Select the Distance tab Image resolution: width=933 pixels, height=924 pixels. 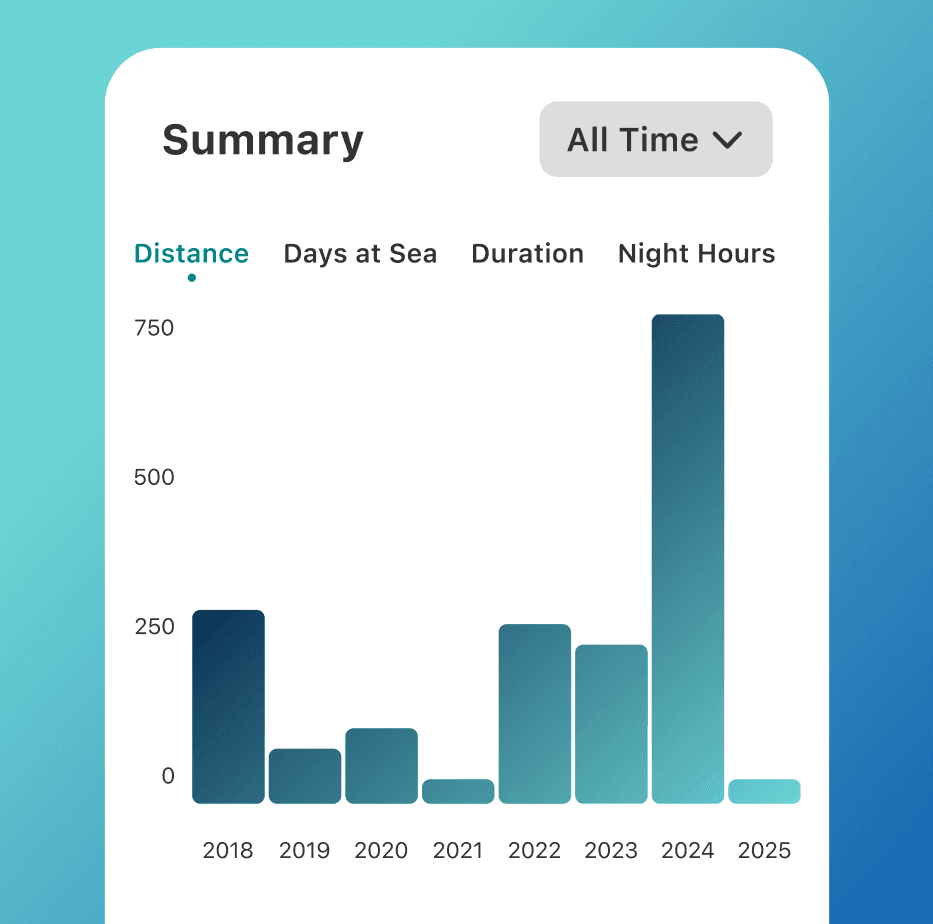191,254
